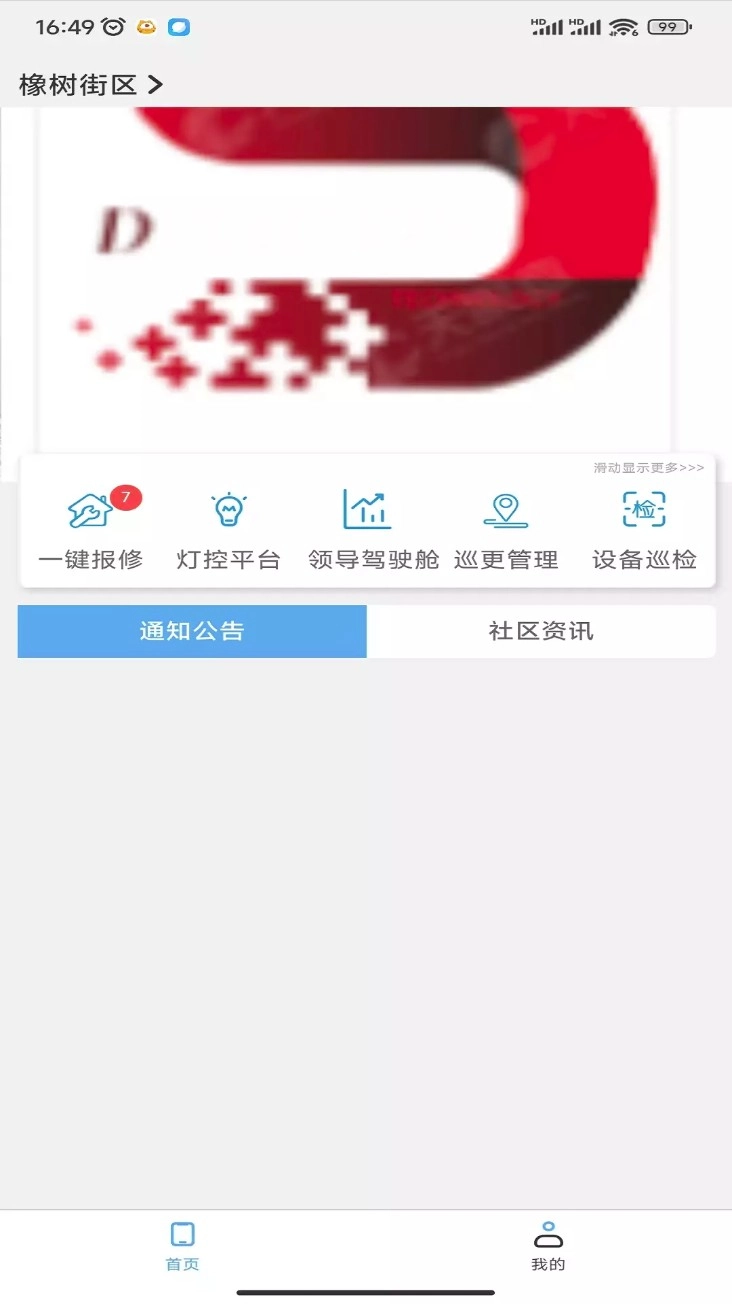
Task: Click the 巡更管理 text label
Action: point(505,559)
